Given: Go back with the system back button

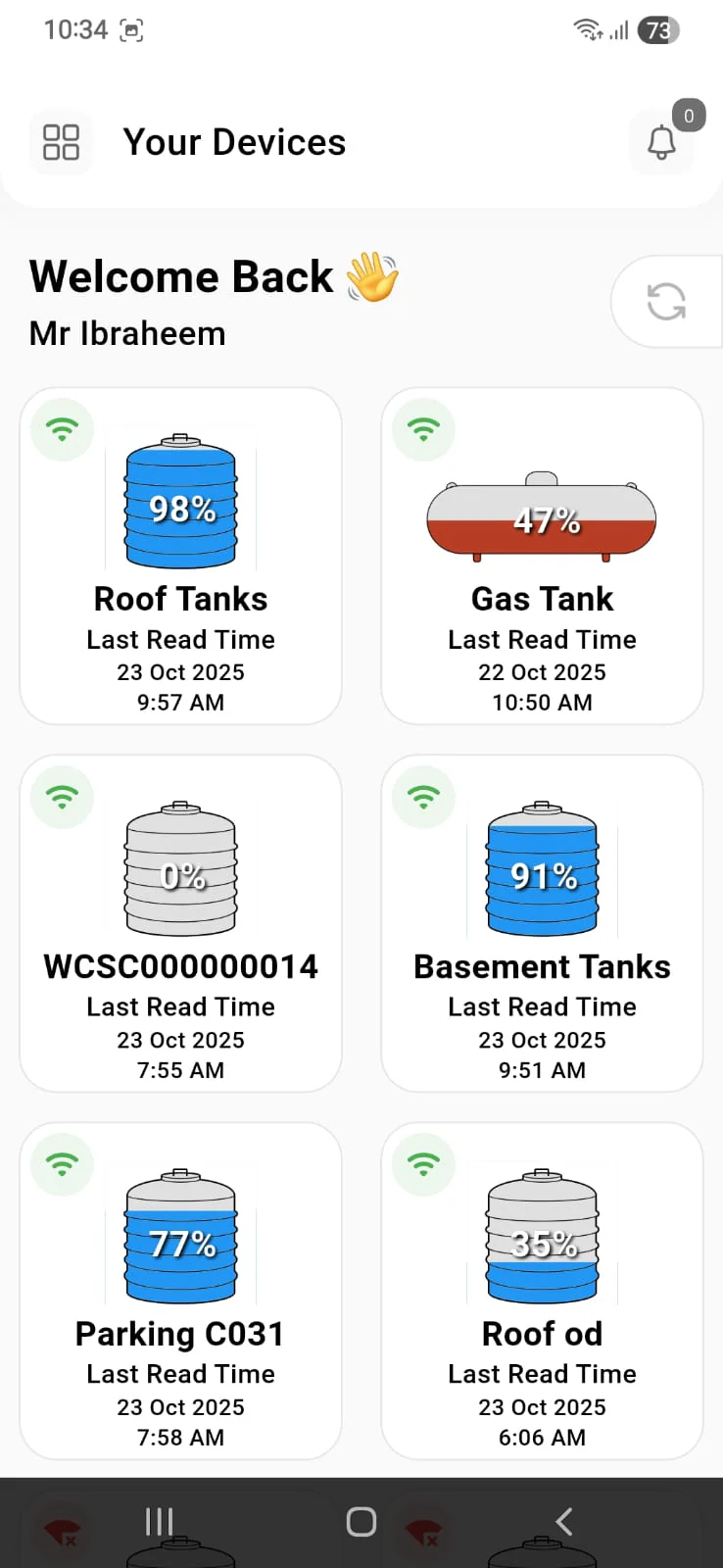Looking at the screenshot, I should click(x=563, y=1522).
